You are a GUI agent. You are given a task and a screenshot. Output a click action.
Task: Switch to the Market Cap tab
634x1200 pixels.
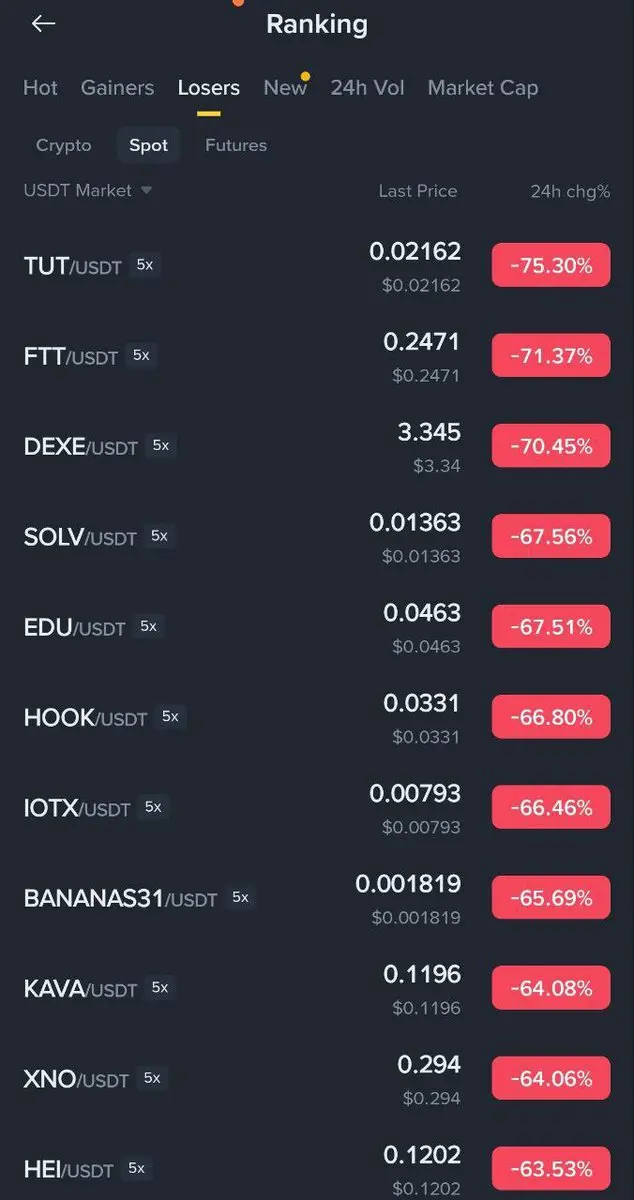(482, 88)
